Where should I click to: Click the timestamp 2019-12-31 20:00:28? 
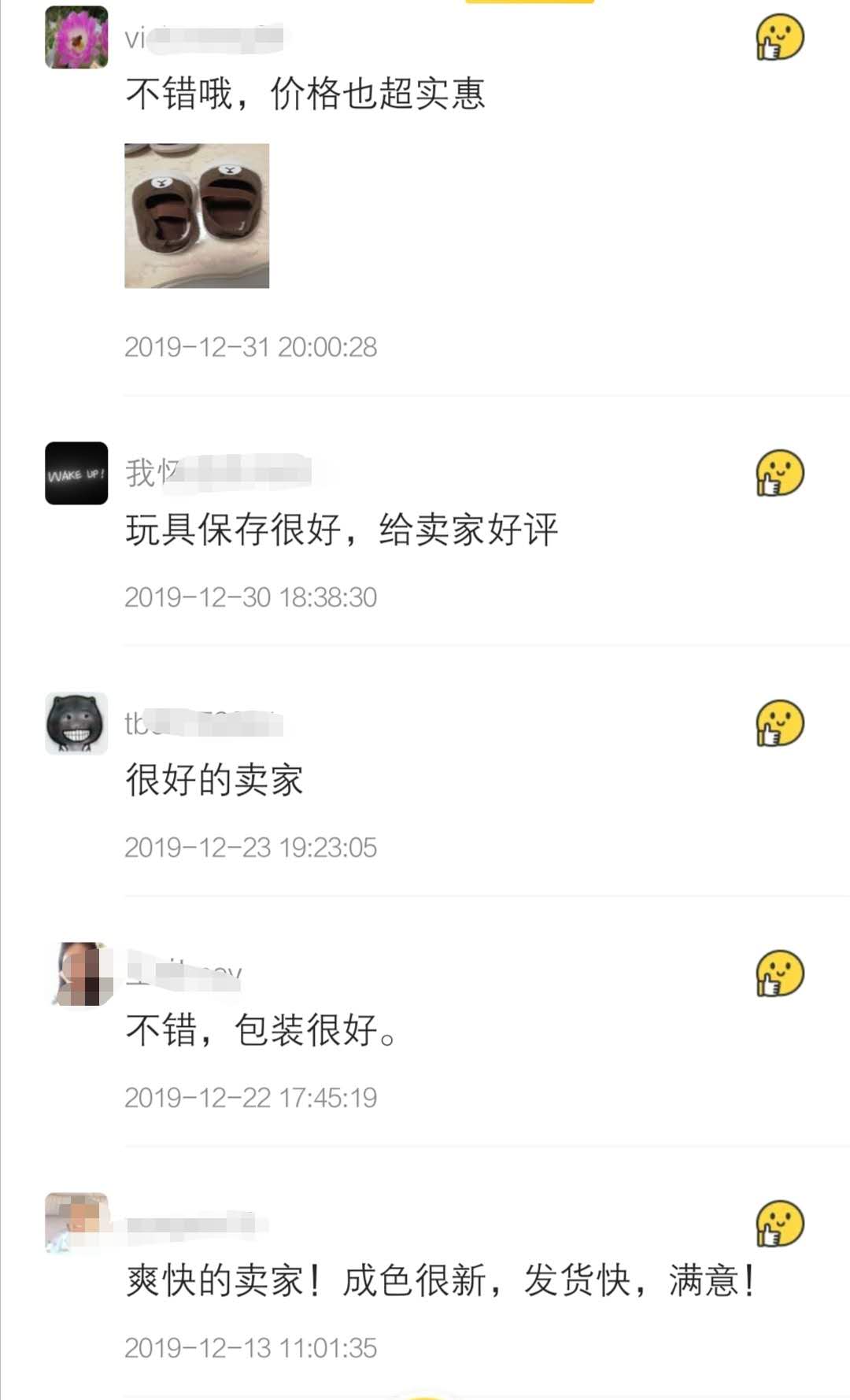pyautogui.click(x=252, y=346)
